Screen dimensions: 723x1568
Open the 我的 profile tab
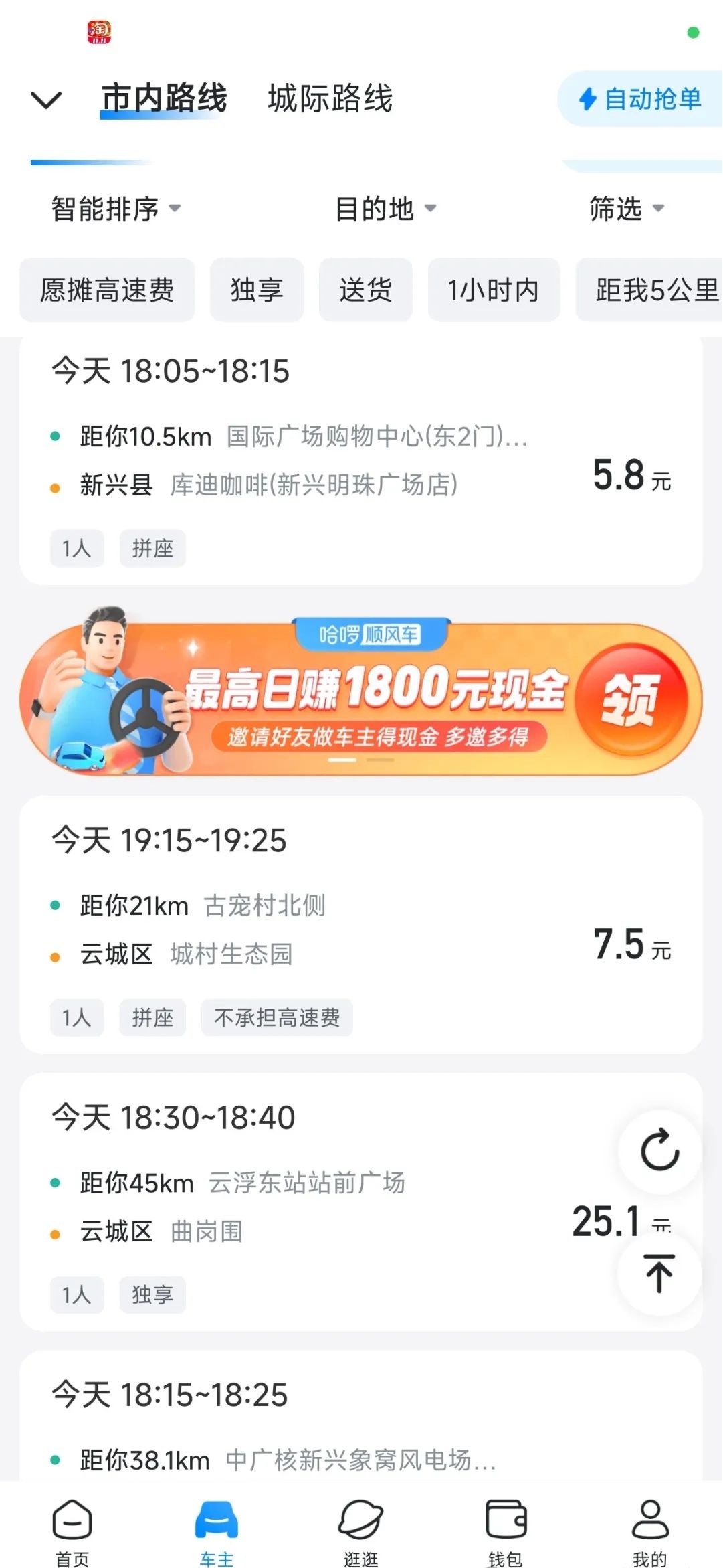650,1530
